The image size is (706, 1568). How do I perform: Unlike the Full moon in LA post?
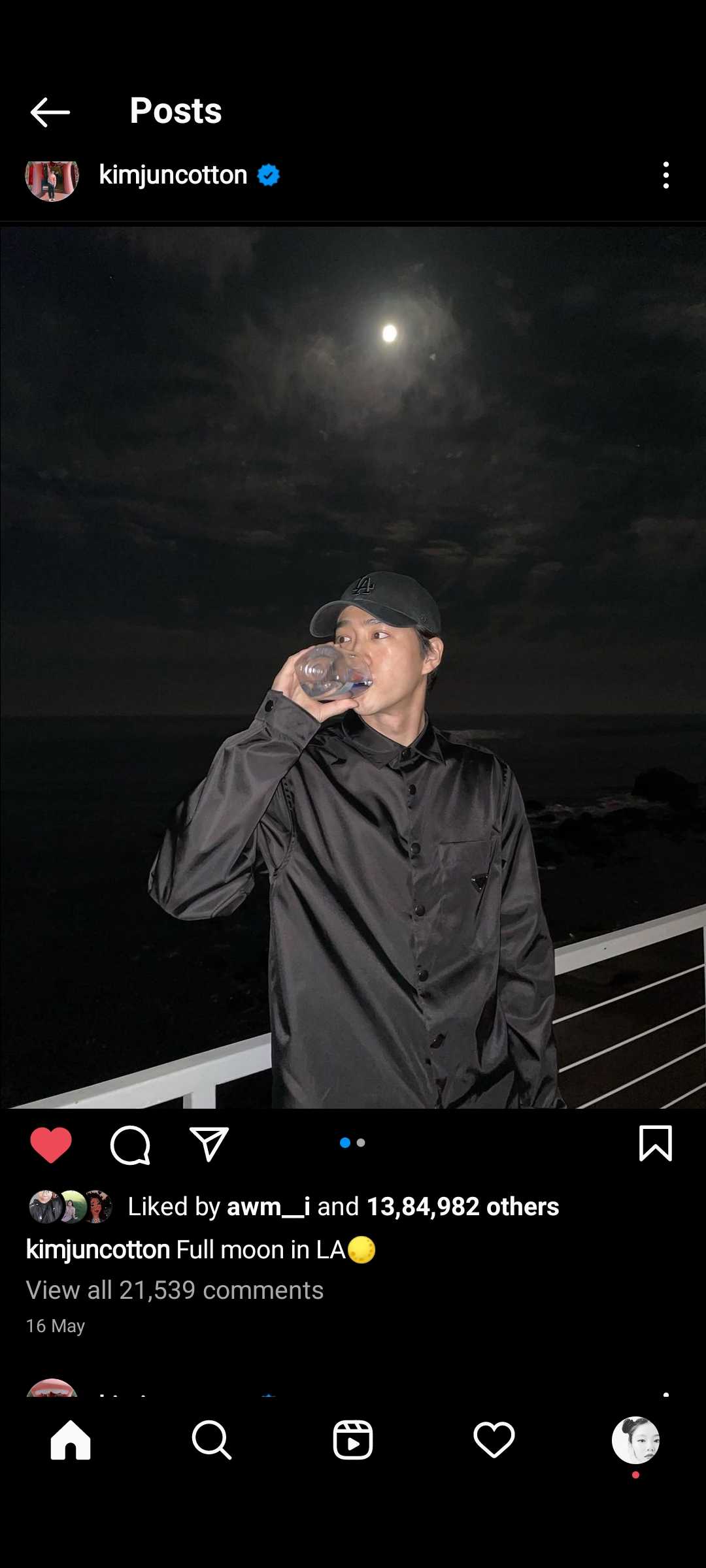pyautogui.click(x=51, y=1145)
